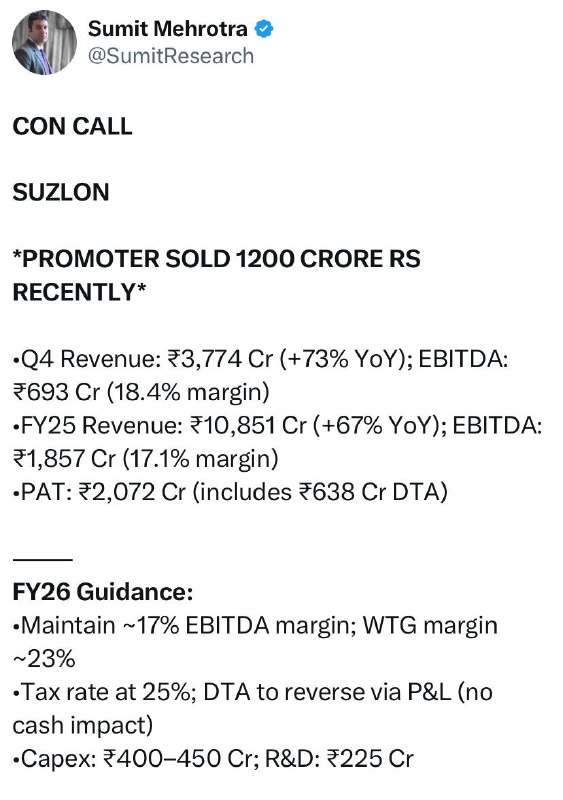
Task: Open Sumit Mehrotra's profile picture
Action: click(44, 43)
